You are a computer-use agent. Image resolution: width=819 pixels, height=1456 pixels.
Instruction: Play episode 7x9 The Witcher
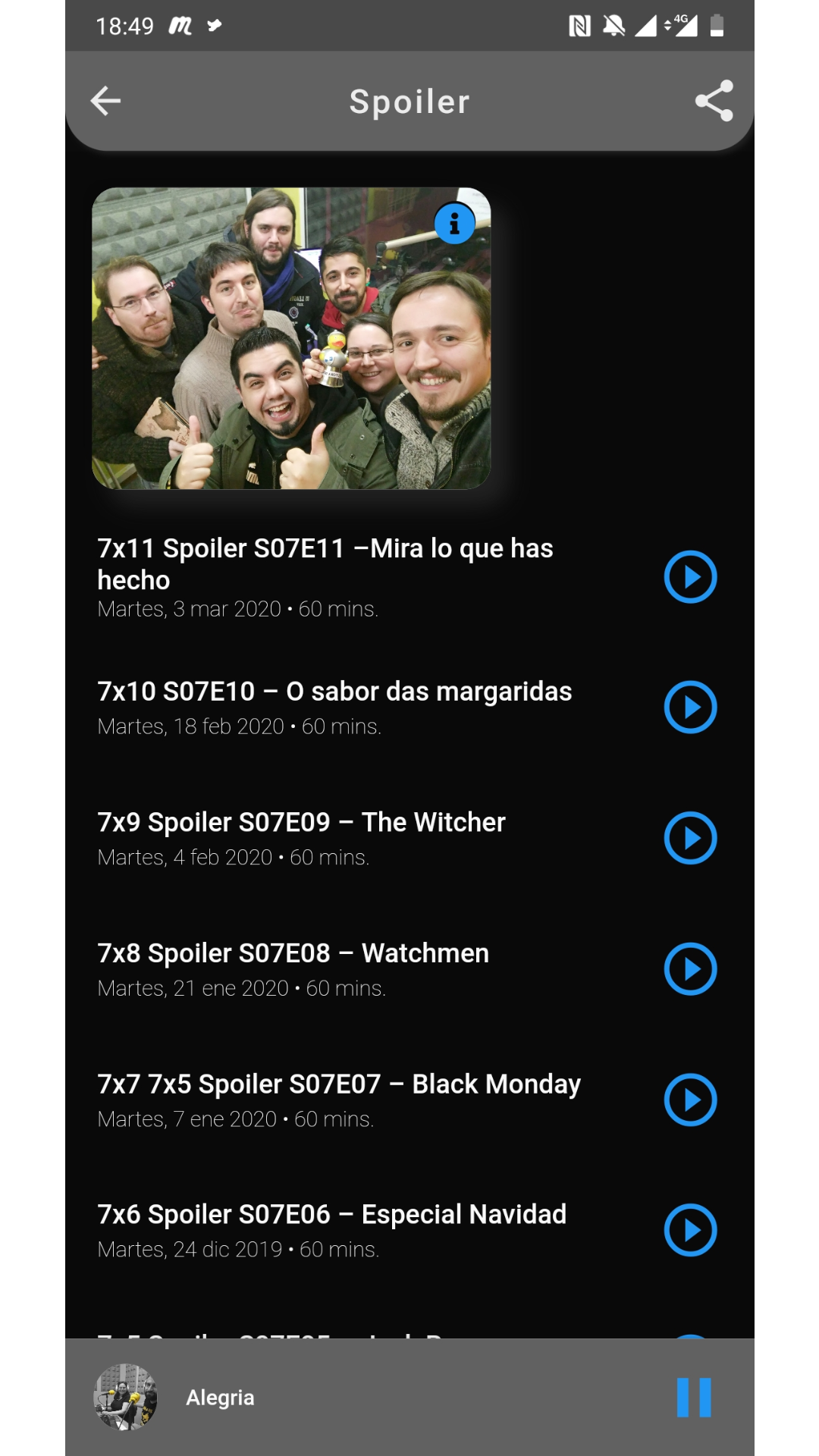click(690, 838)
